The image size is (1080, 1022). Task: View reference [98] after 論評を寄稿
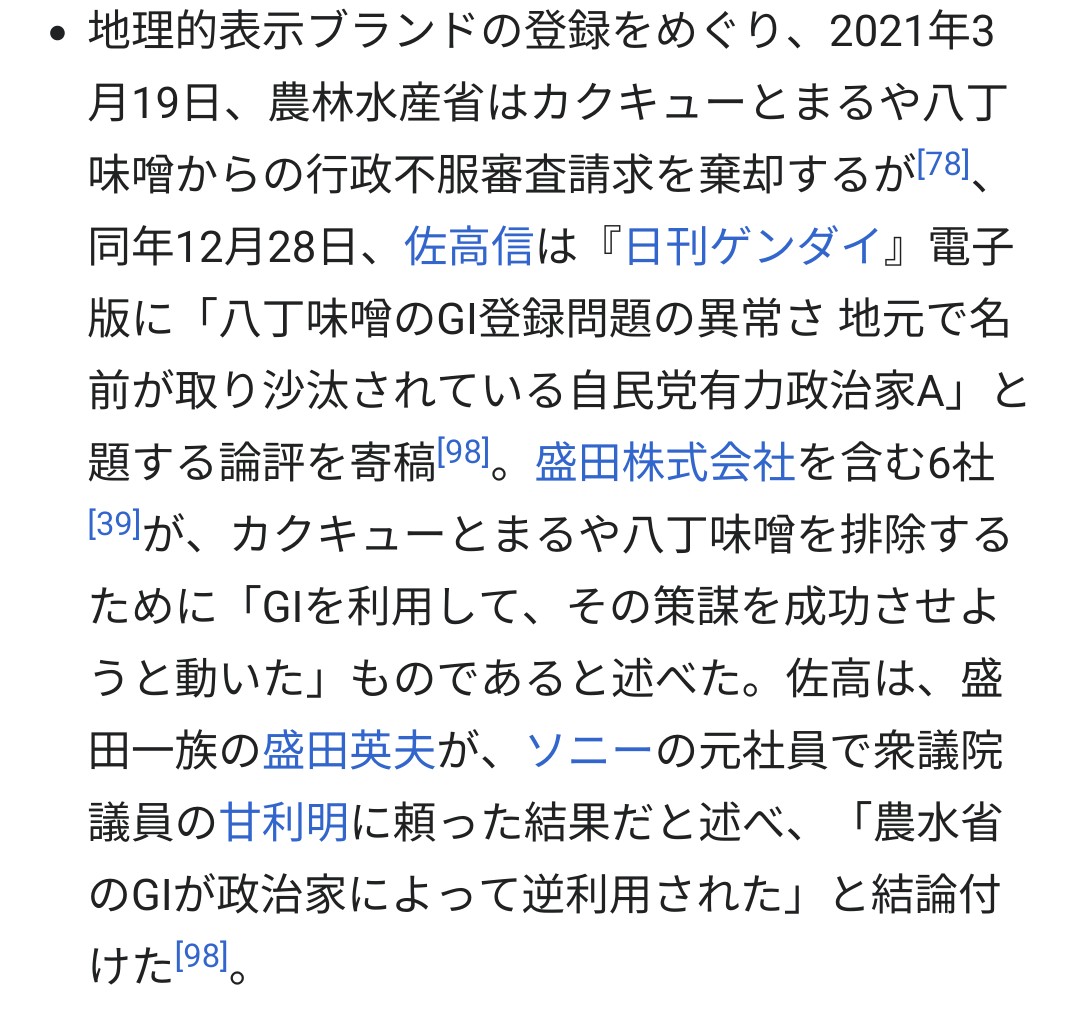click(x=462, y=454)
